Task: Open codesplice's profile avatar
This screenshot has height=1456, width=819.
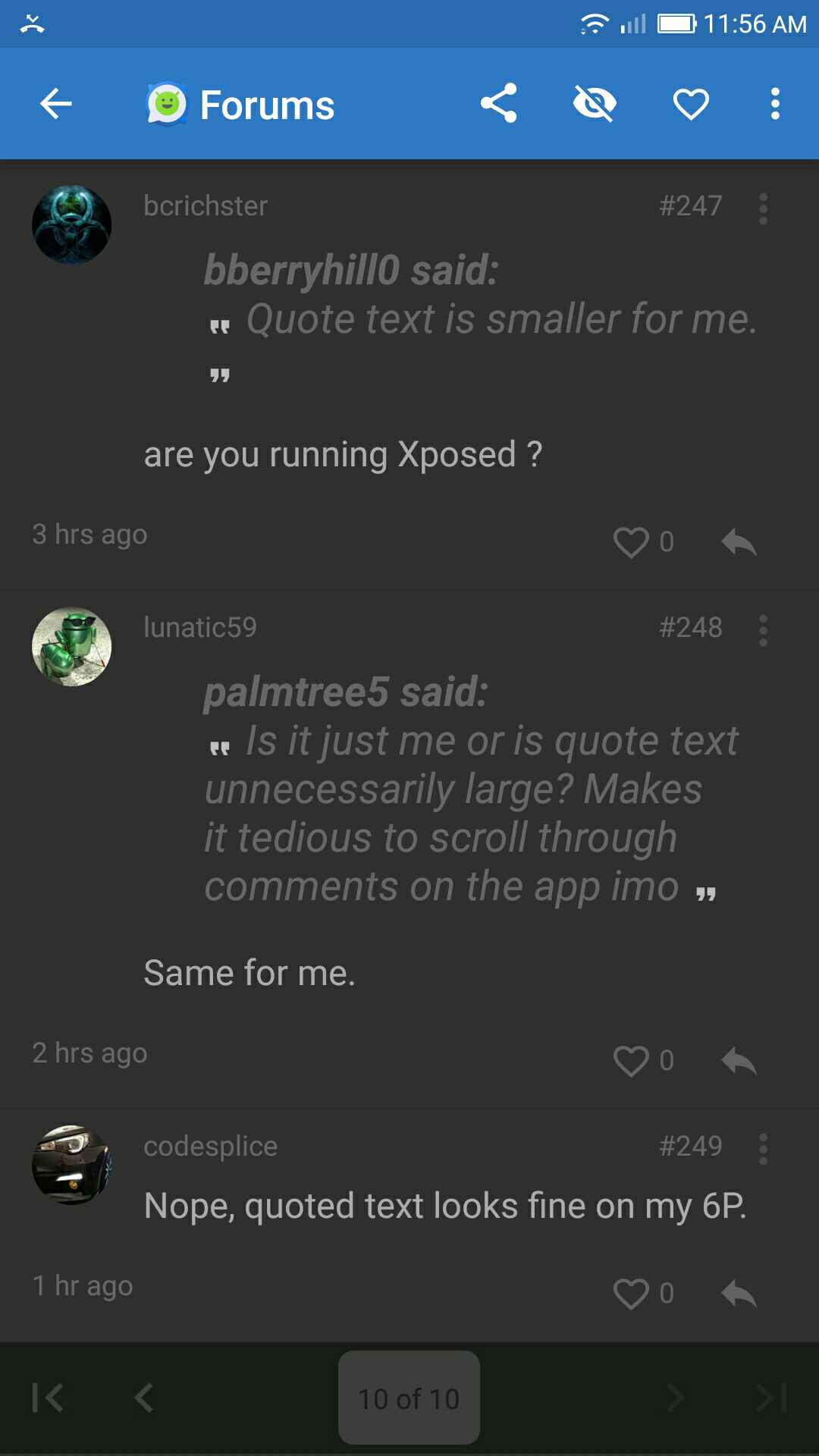Action: pos(71,1165)
